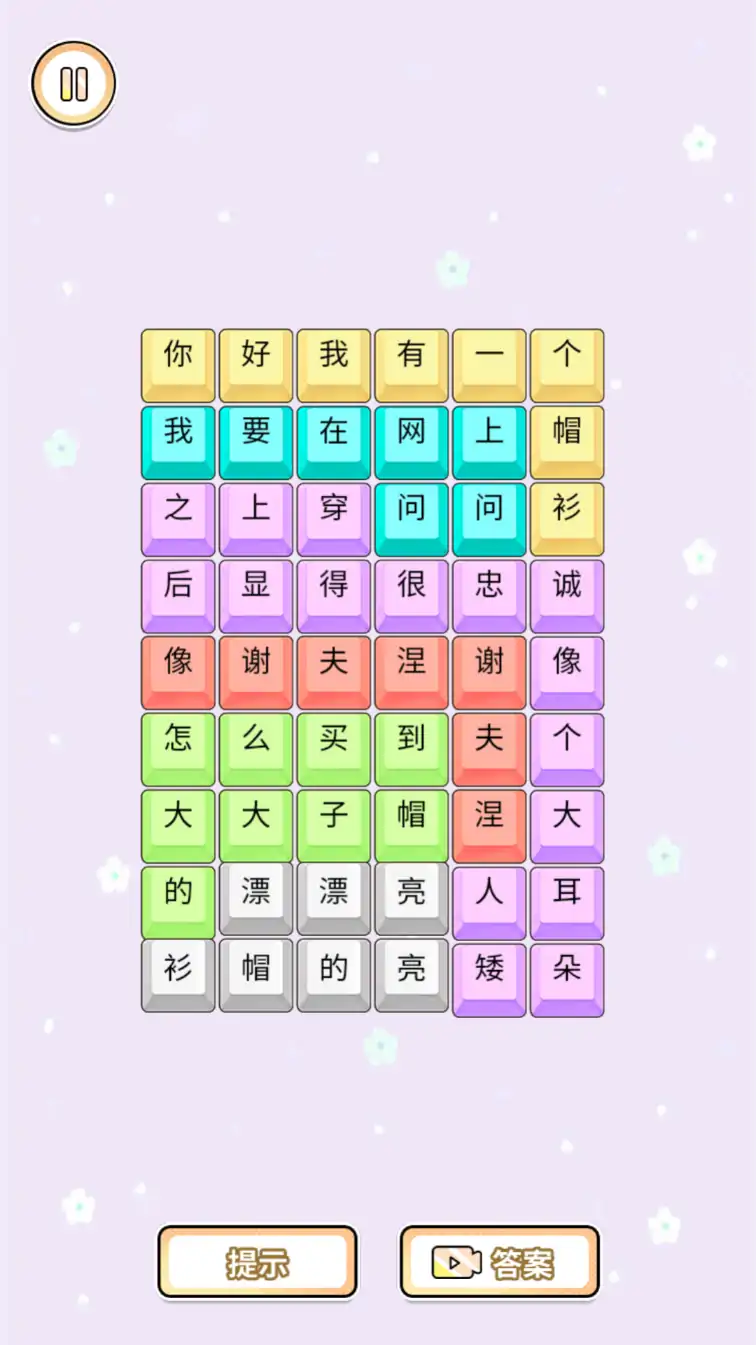Image resolution: width=756 pixels, height=1345 pixels.
Task: Watch video for 答案 answer
Action: (500, 1263)
